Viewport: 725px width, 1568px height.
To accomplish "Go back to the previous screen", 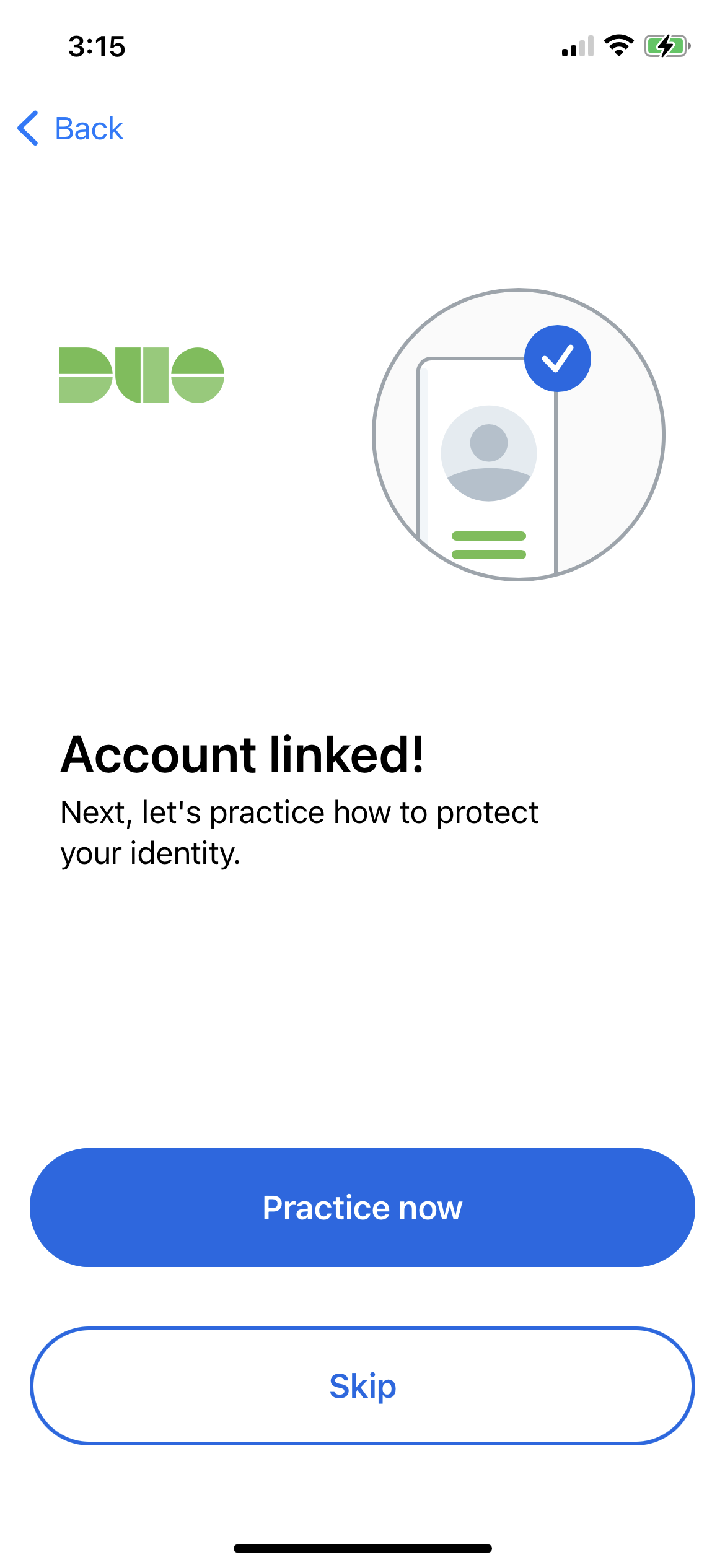I will (x=71, y=129).
